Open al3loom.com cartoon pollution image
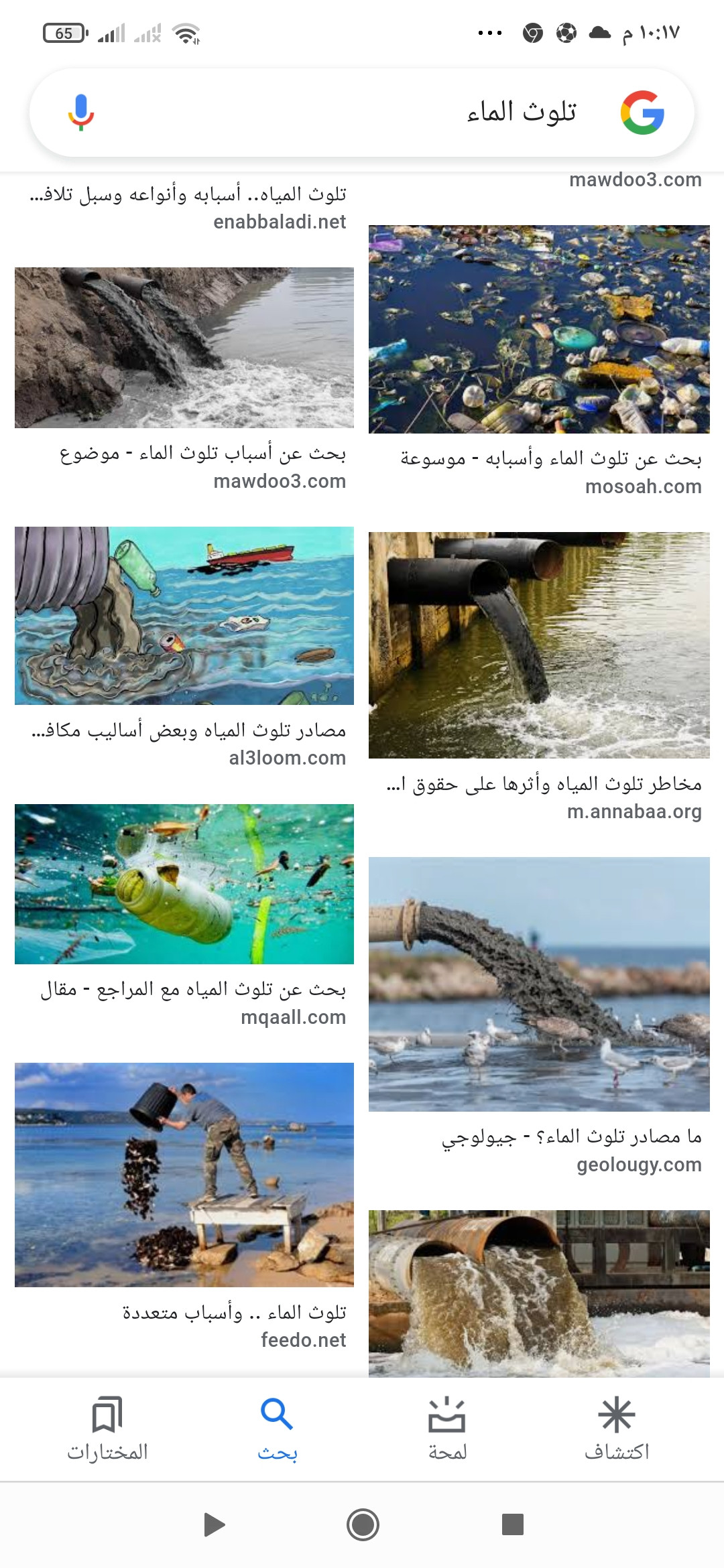The image size is (724, 1568). (x=184, y=615)
